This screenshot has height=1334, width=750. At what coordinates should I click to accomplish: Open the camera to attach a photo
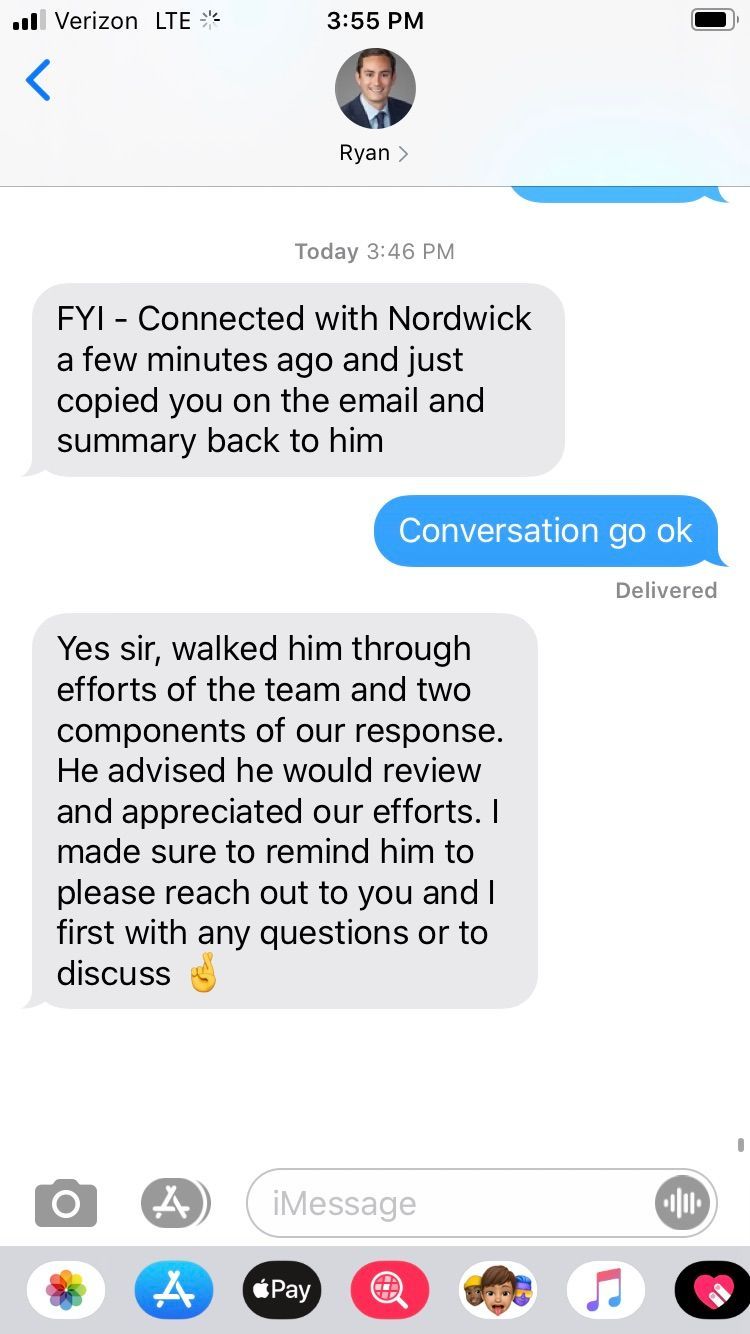pos(66,1203)
